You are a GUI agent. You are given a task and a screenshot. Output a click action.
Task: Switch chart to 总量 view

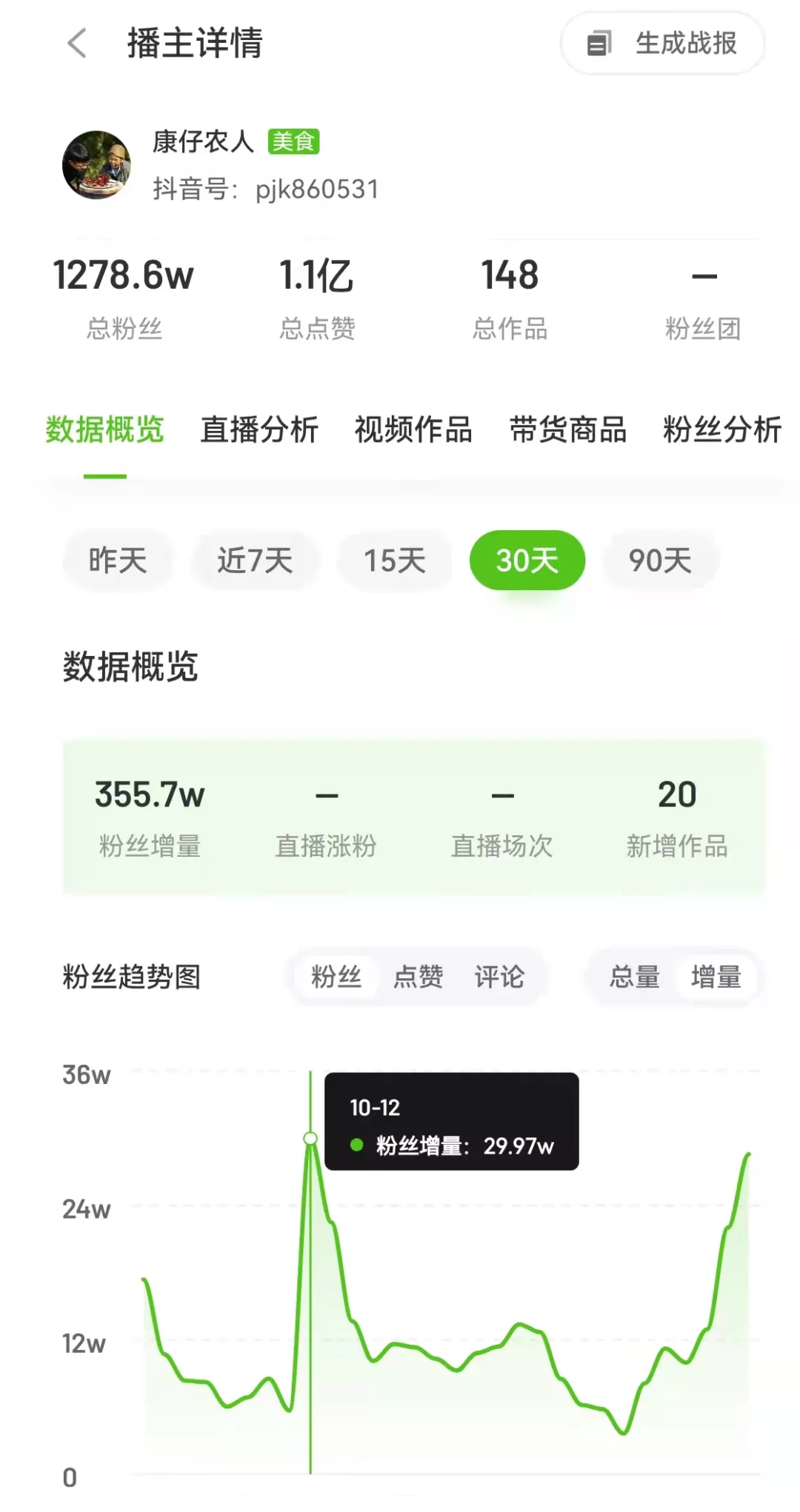[634, 977]
